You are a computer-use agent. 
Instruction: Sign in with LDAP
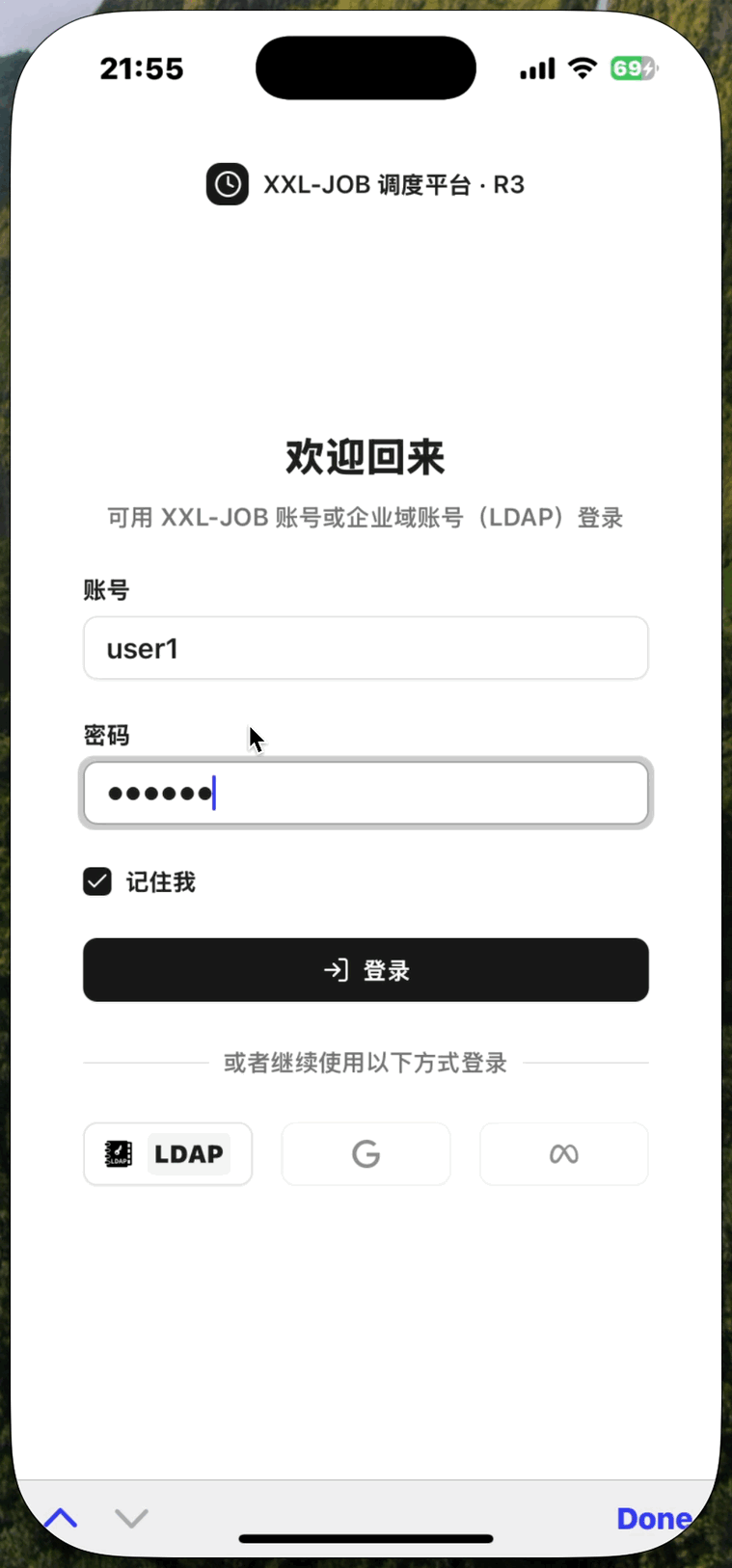click(168, 1154)
